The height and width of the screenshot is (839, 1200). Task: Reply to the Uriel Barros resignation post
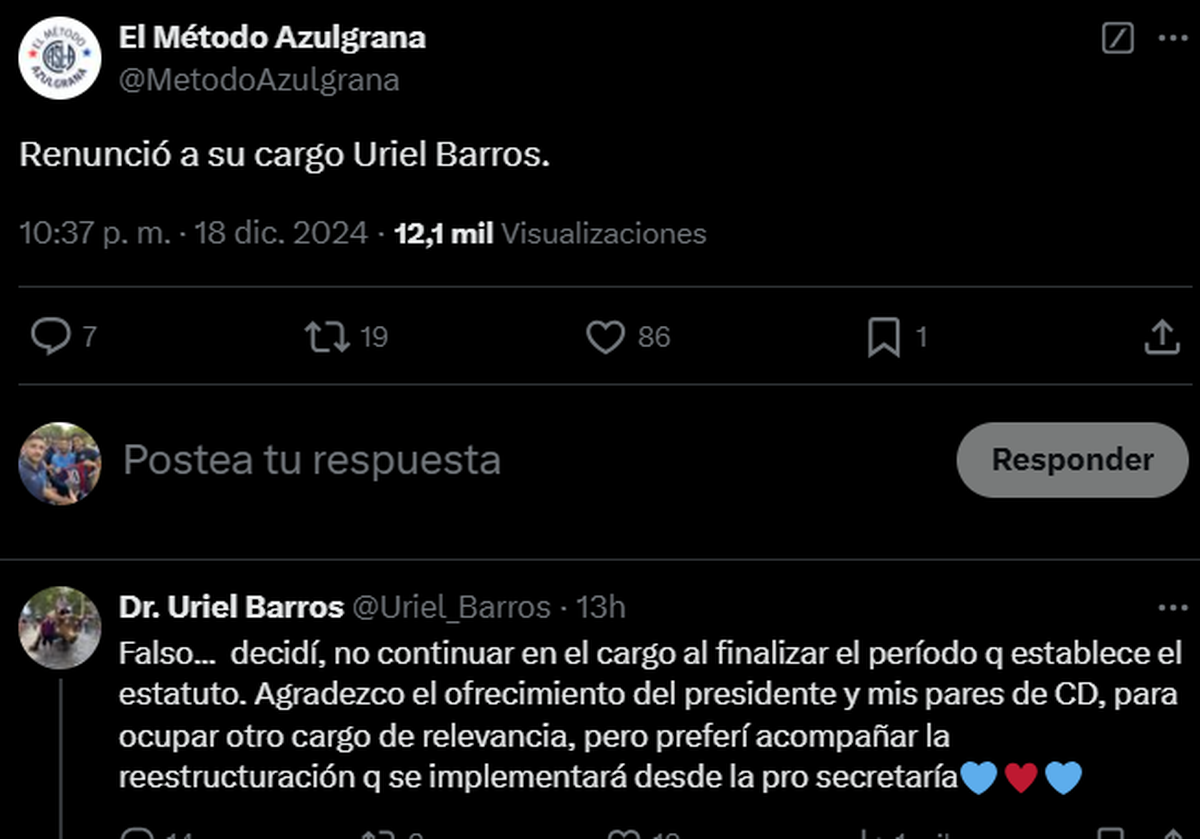click(50, 337)
